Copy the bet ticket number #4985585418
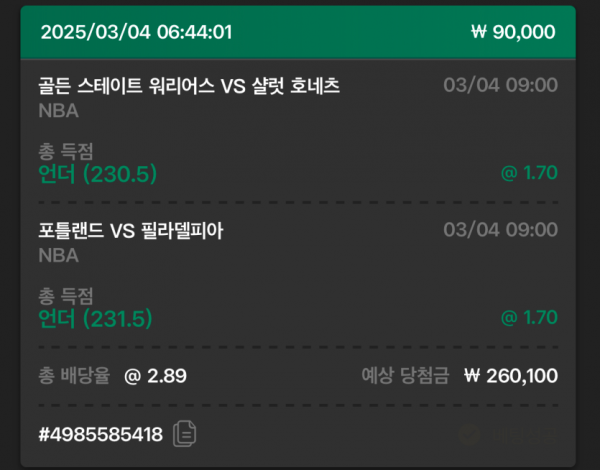 point(184,433)
